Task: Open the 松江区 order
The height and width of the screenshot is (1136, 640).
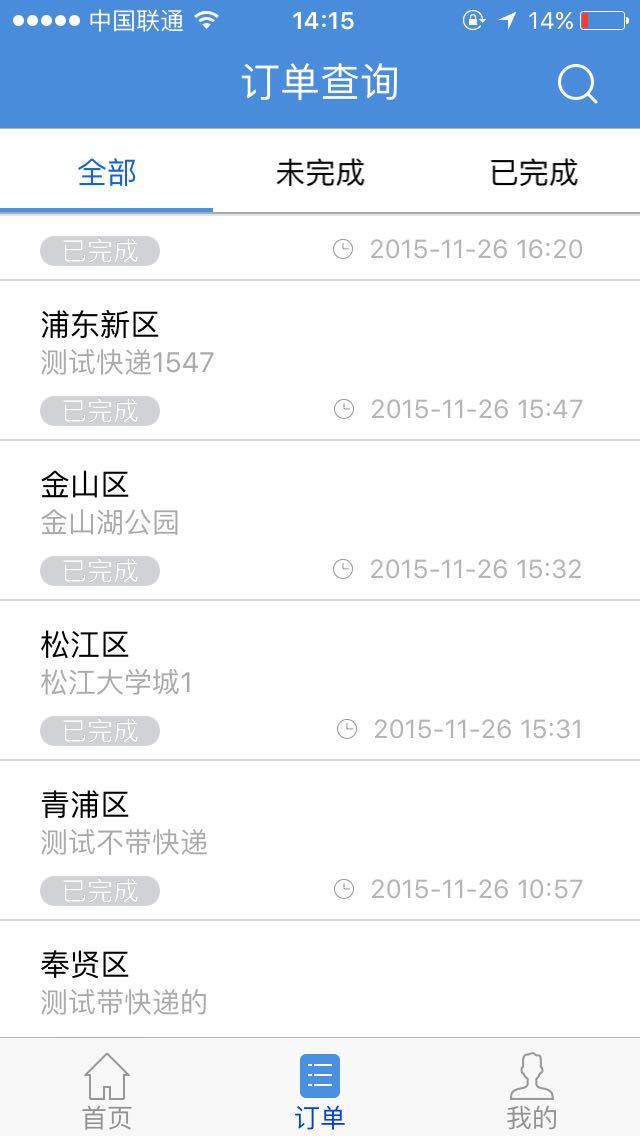Action: pyautogui.click(x=320, y=680)
